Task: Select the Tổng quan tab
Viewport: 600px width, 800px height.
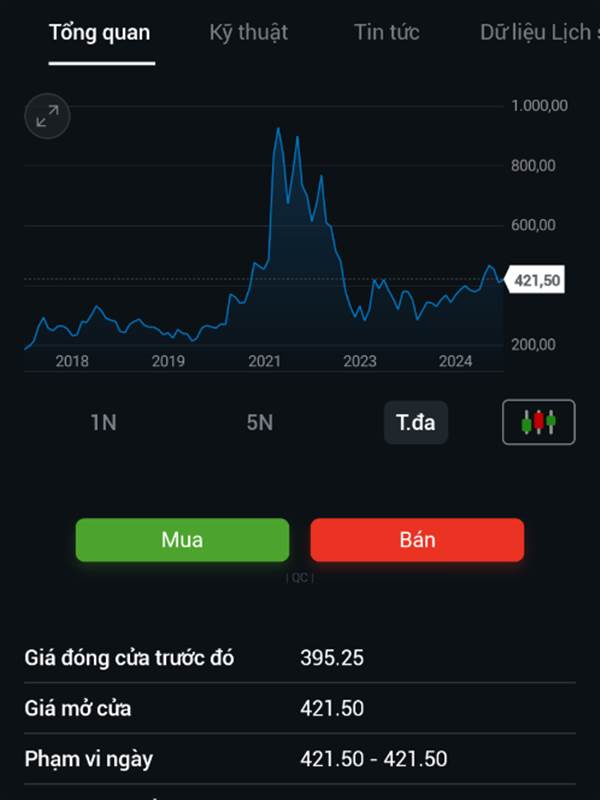Action: pos(100,32)
